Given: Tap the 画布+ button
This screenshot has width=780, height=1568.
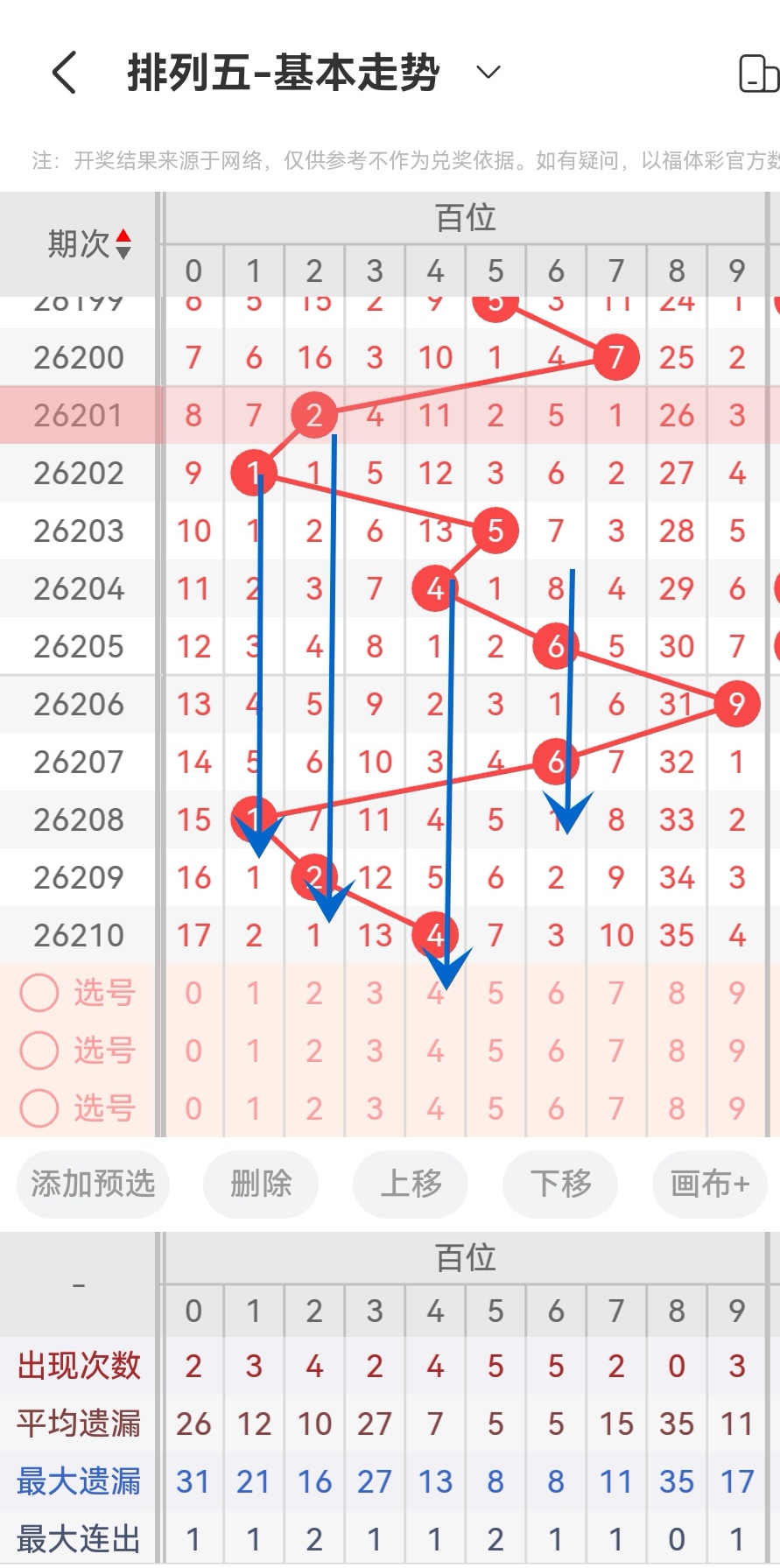Looking at the screenshot, I should 710,1184.
